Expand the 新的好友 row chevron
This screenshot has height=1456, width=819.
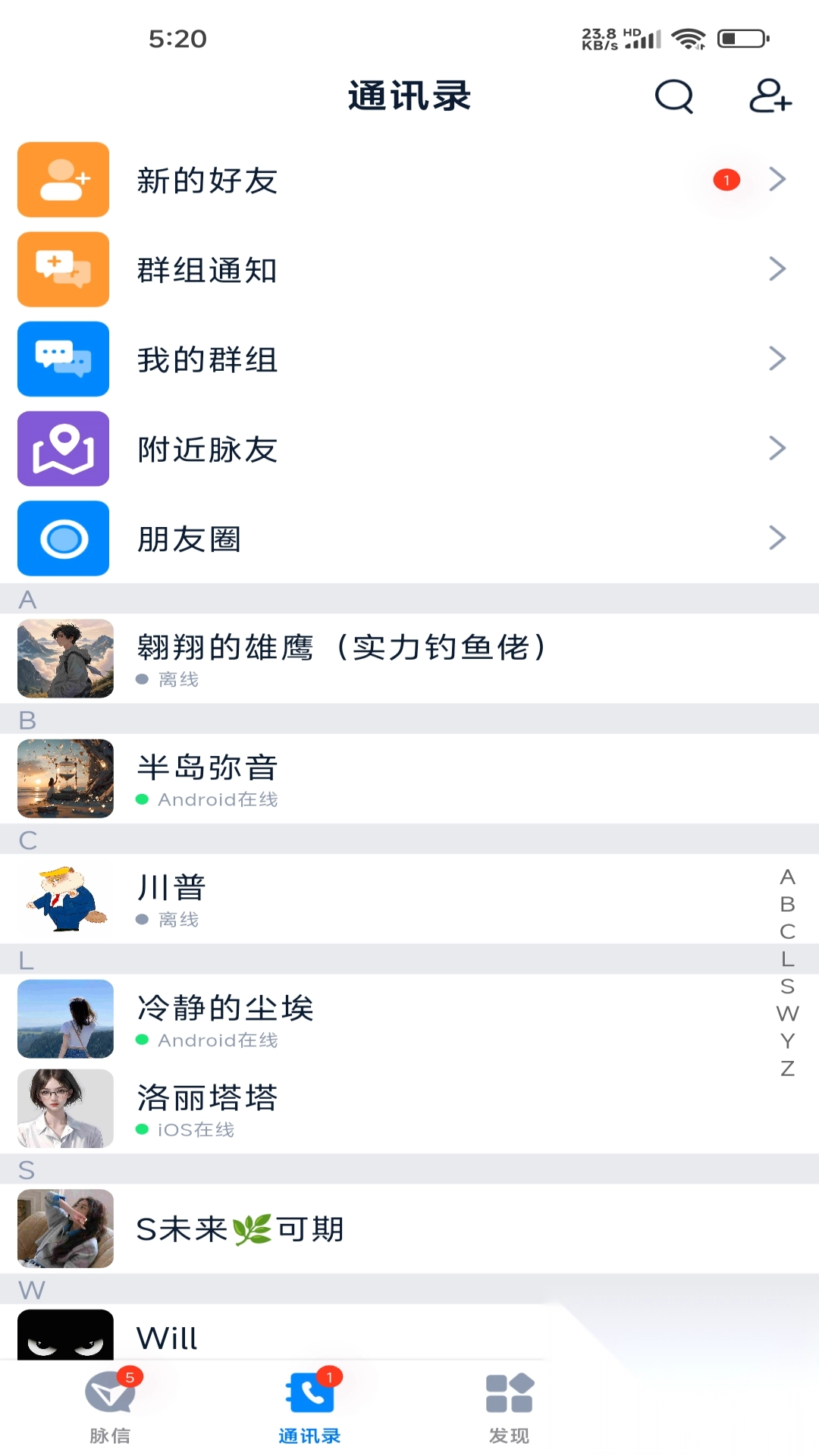tap(777, 179)
